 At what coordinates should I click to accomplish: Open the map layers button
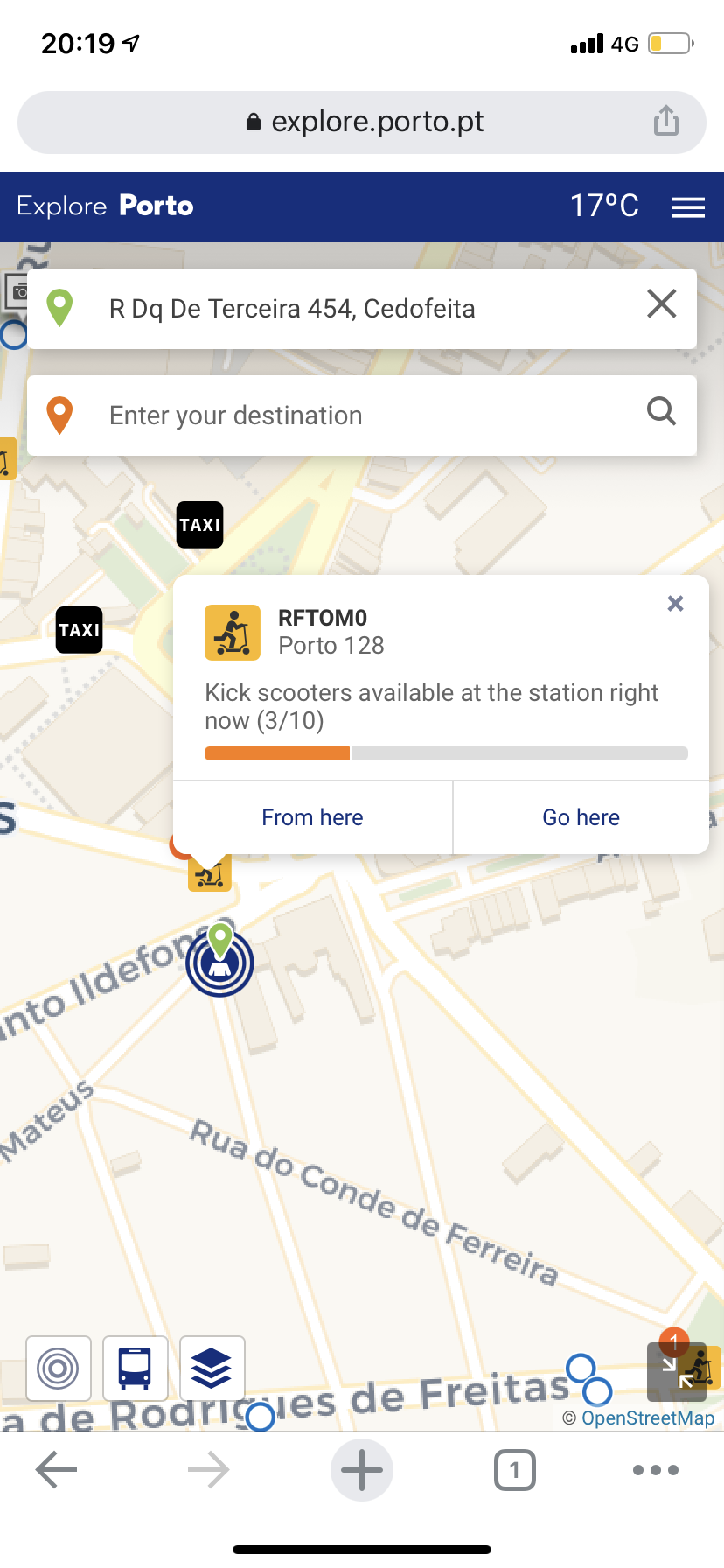coord(212,1368)
